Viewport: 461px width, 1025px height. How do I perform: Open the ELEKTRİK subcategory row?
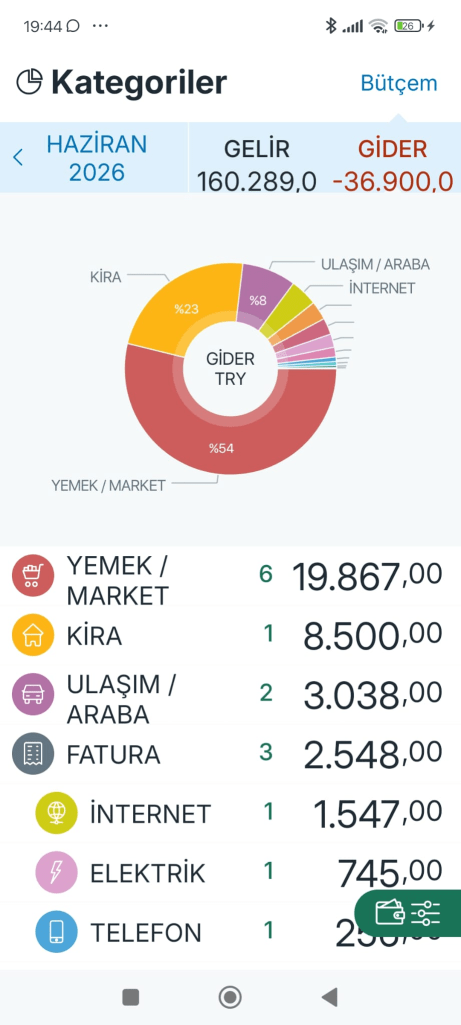230,872
